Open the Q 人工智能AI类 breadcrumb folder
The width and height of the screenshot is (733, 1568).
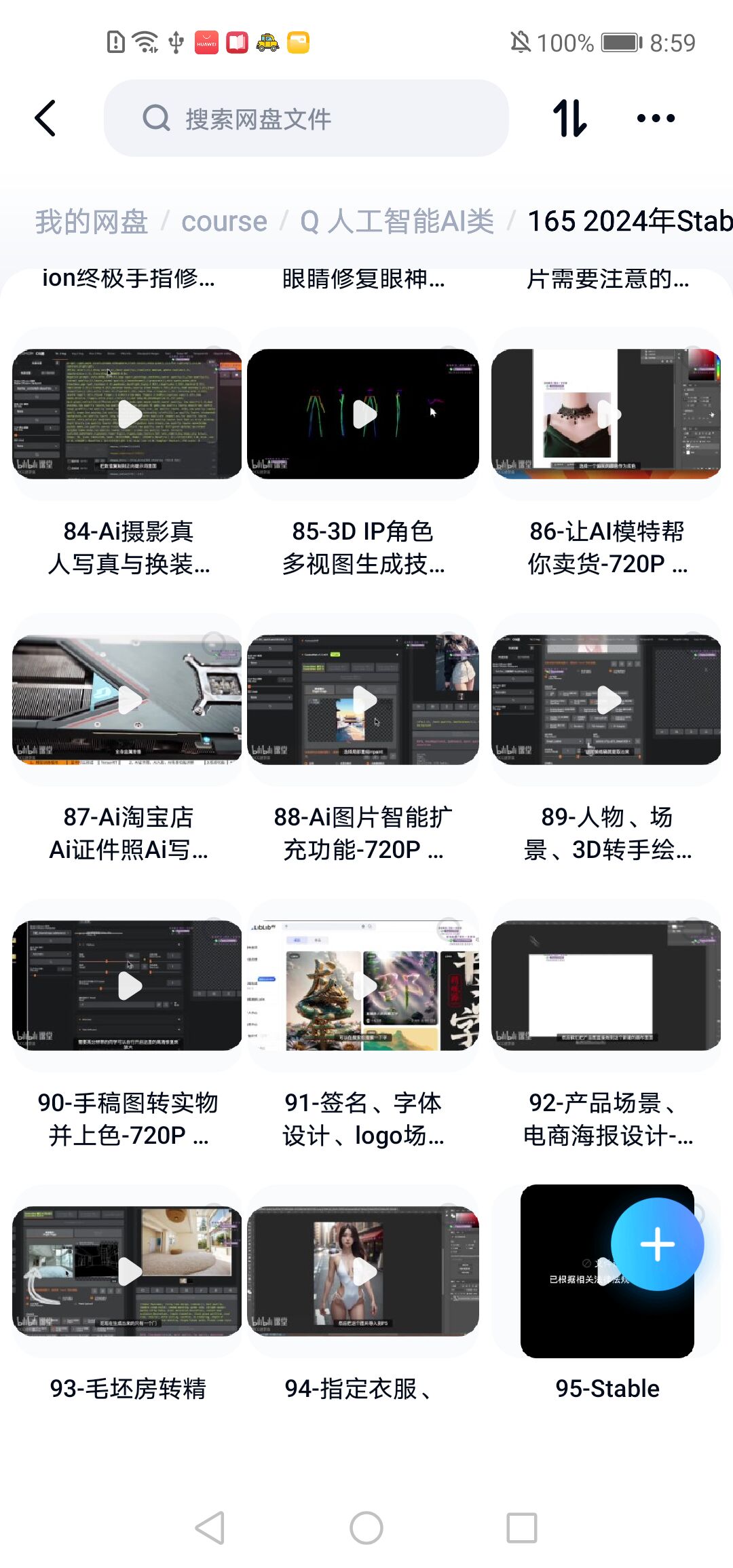tap(397, 222)
